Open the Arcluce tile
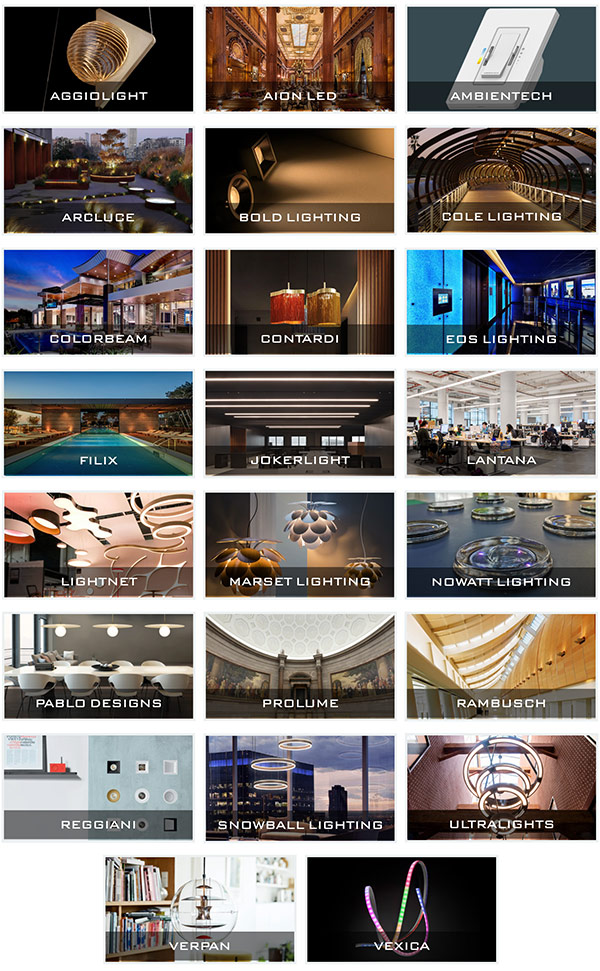The width and height of the screenshot is (600, 971). click(x=98, y=180)
